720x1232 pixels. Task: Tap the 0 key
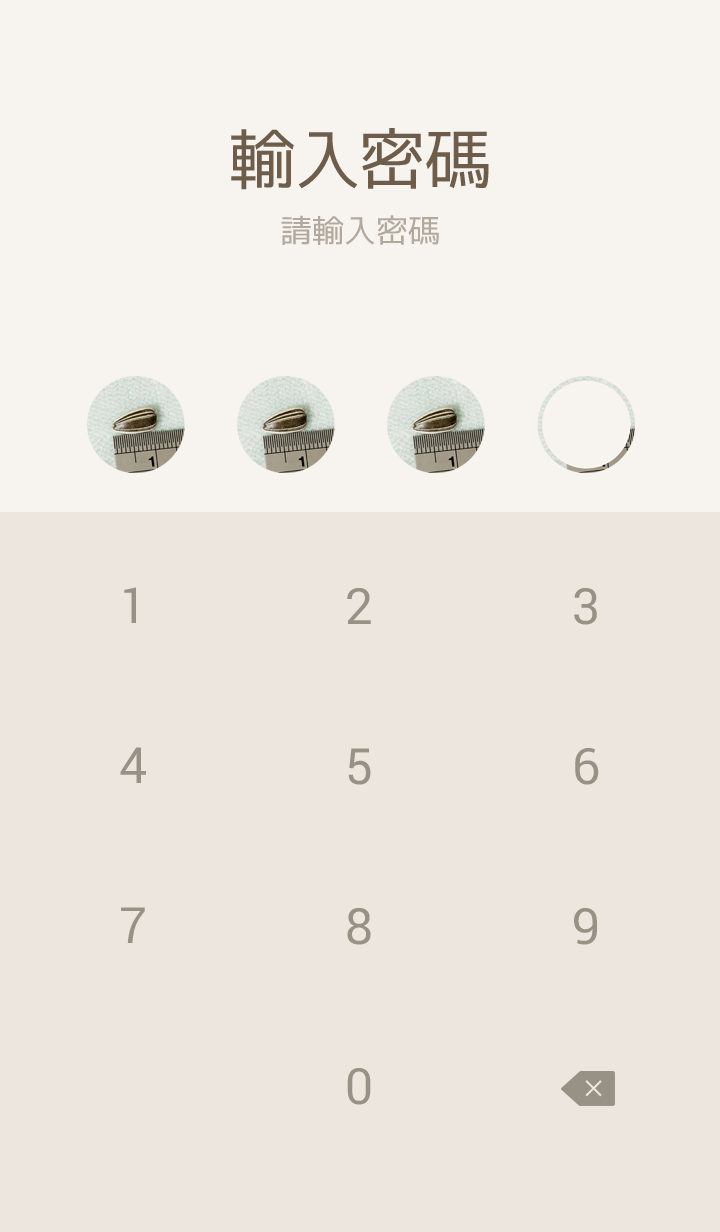click(359, 1087)
